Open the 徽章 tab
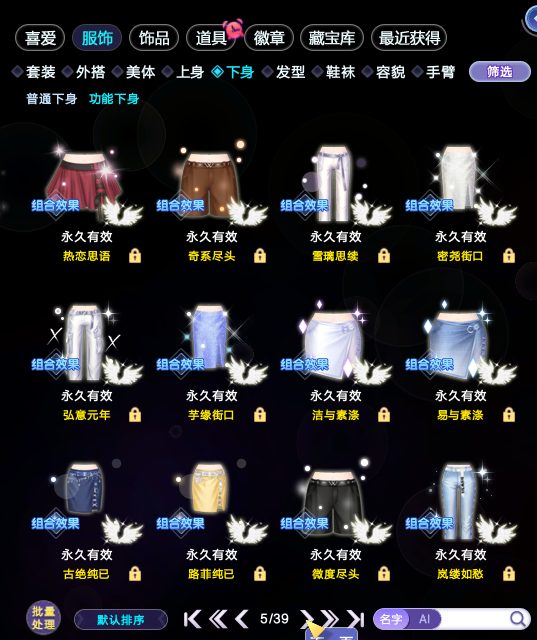The image size is (537, 640). click(269, 38)
